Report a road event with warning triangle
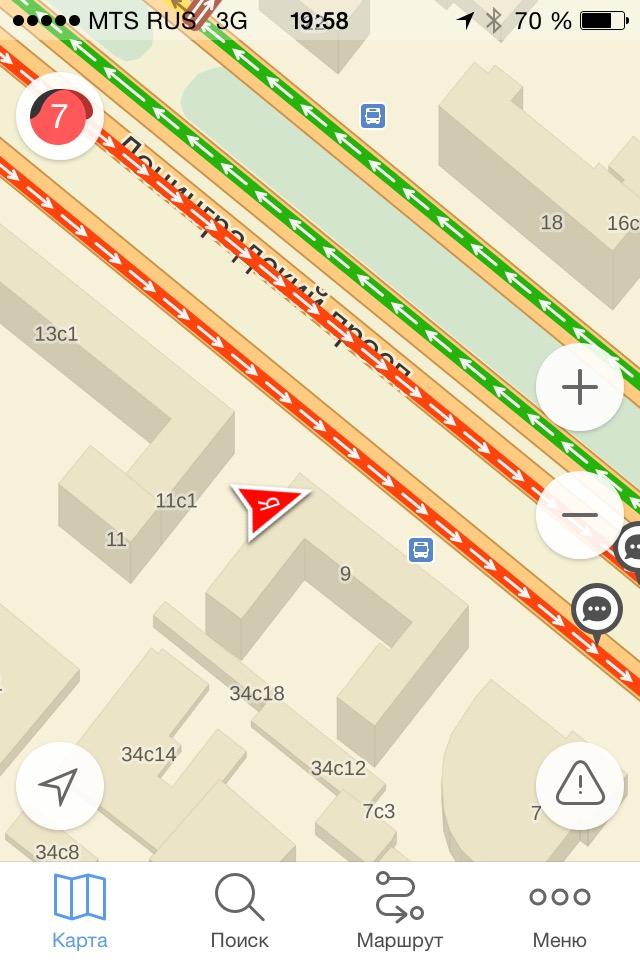Viewport: 640px width, 960px height. click(580, 786)
